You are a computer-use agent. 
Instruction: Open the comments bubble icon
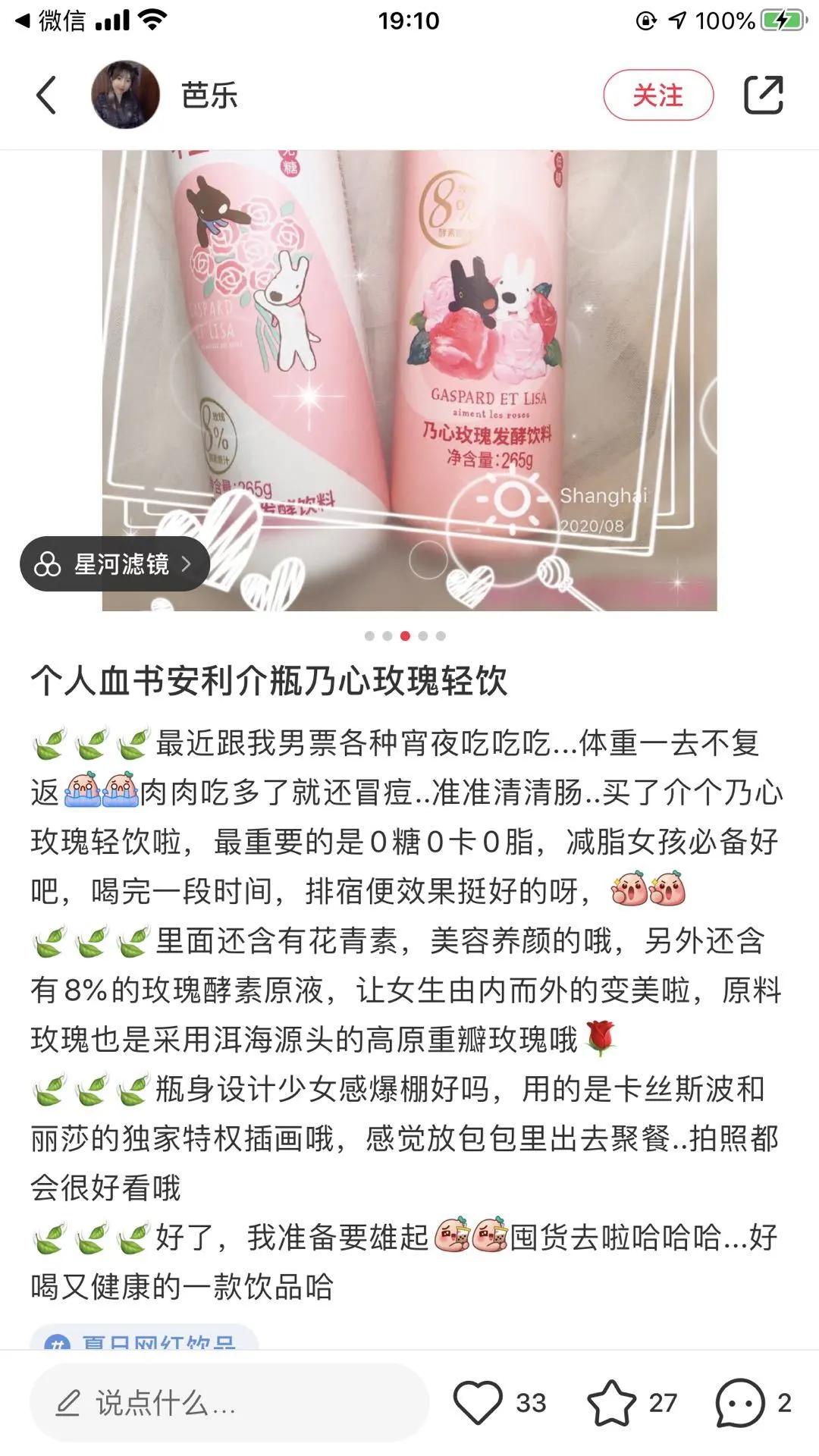pos(739,1403)
